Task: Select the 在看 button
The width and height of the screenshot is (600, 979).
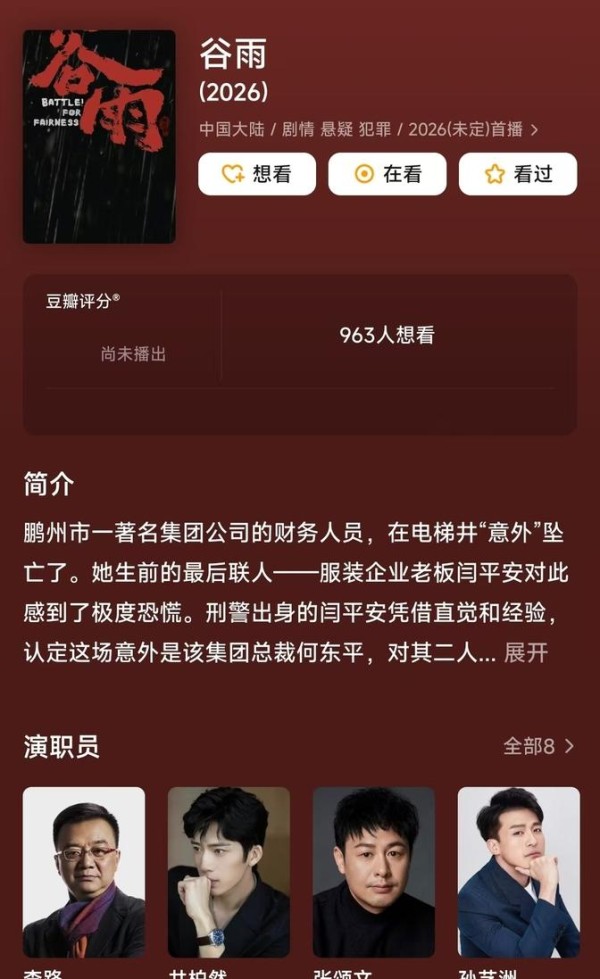Action: (x=387, y=174)
